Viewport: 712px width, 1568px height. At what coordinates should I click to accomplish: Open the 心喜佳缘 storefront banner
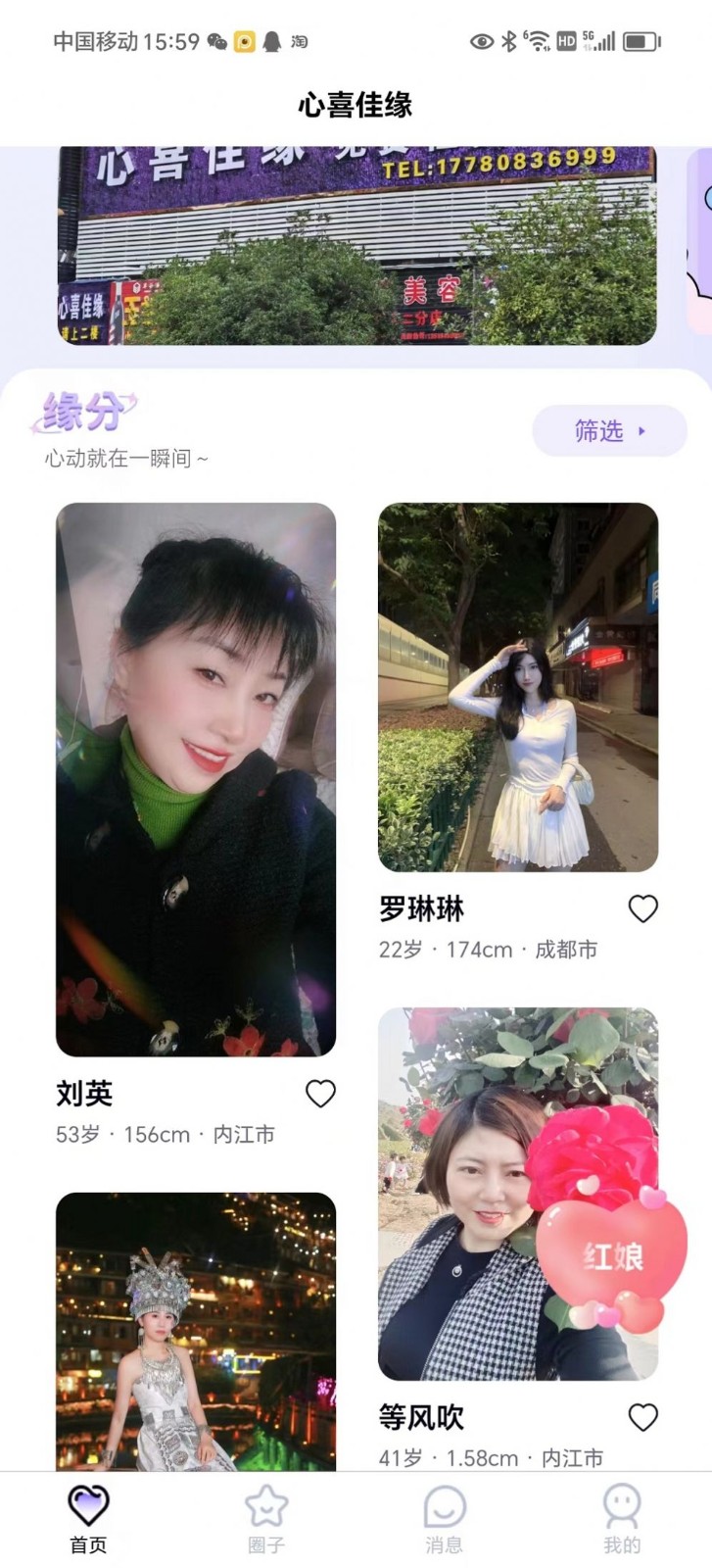[x=356, y=245]
